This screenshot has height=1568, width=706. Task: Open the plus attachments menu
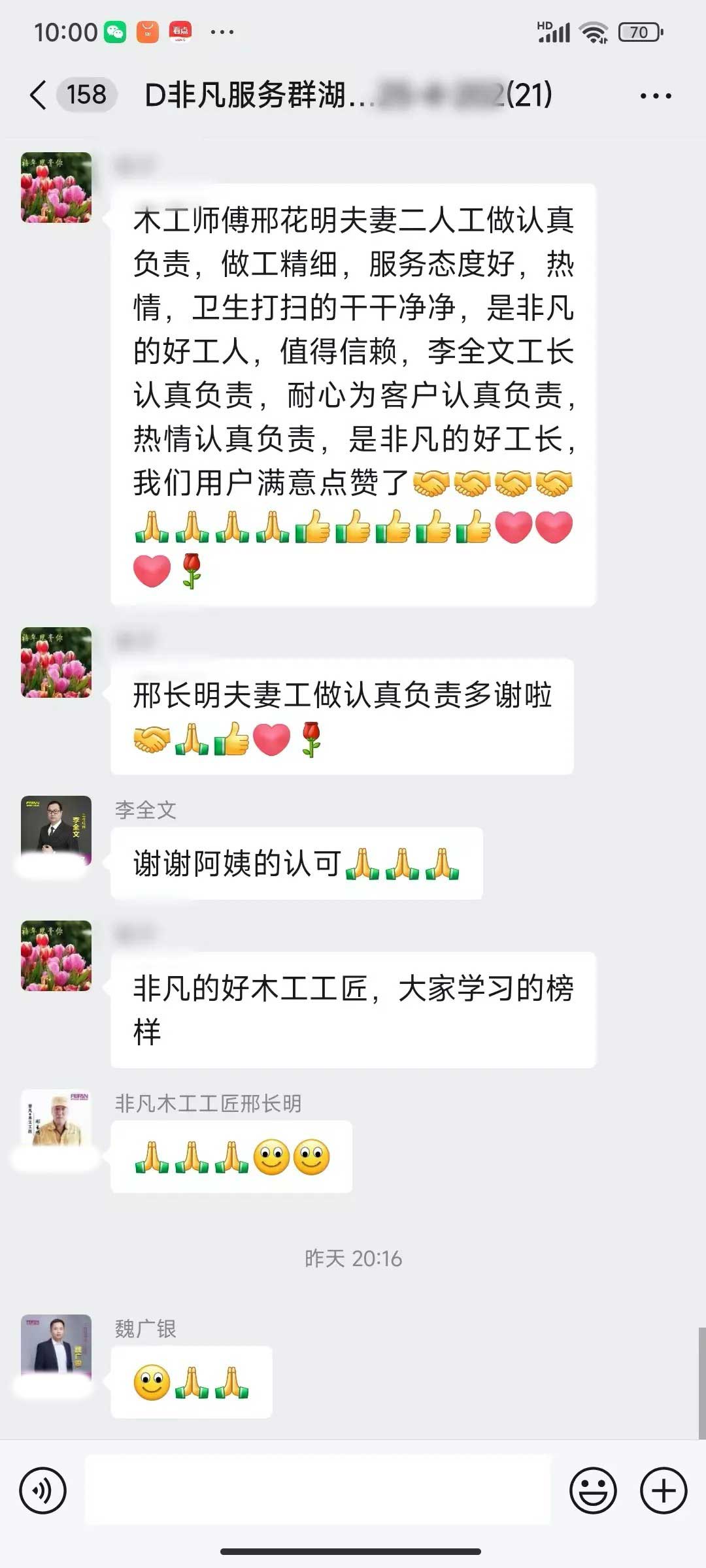pos(663,1490)
